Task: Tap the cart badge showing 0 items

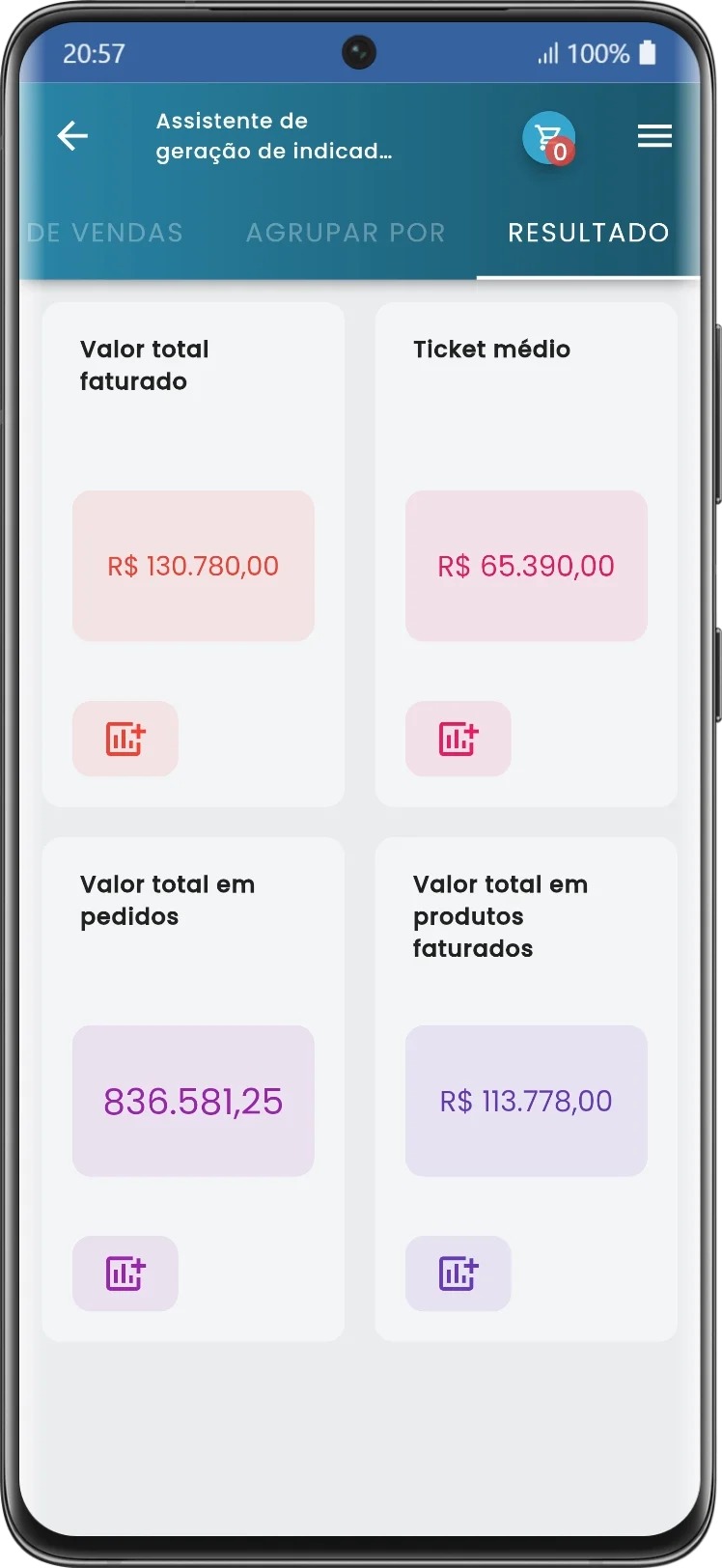Action: [x=560, y=153]
